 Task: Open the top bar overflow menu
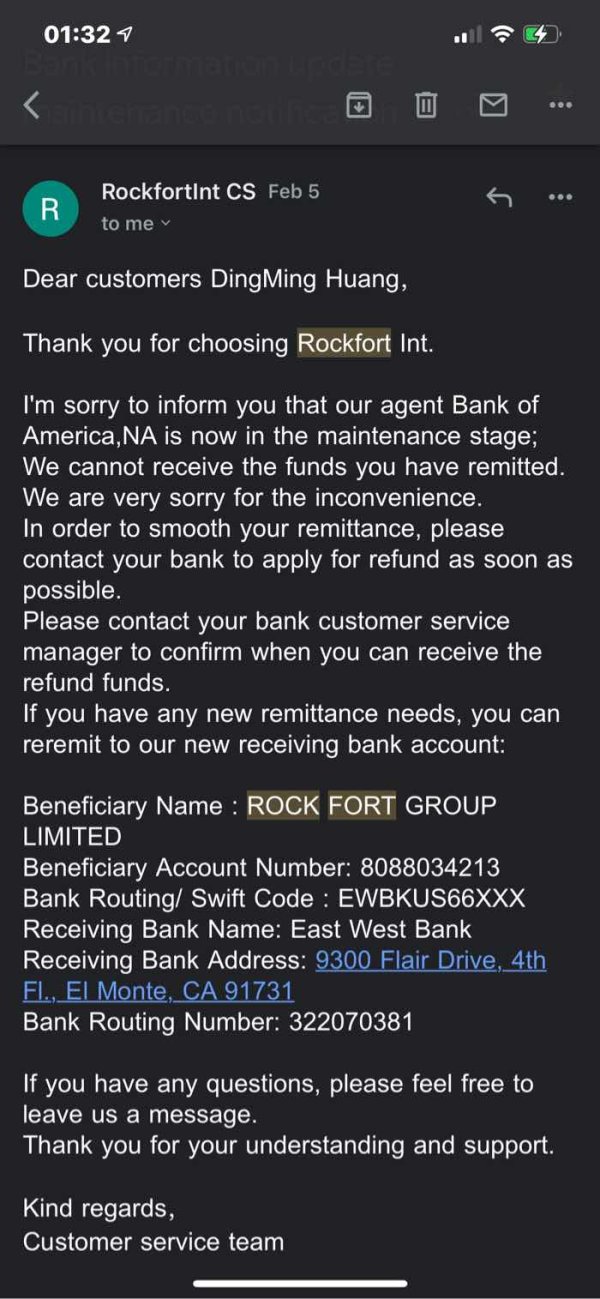560,104
